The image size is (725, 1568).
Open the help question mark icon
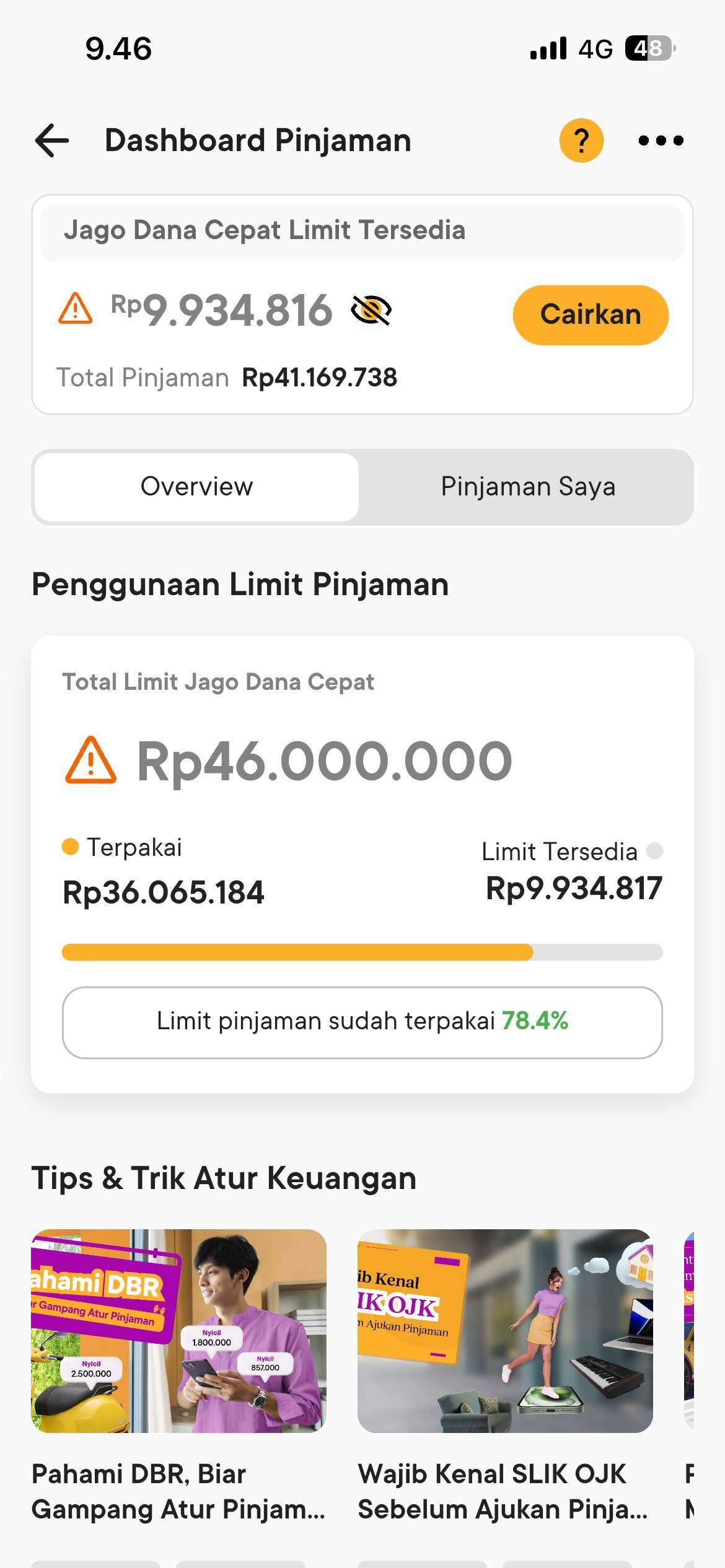581,140
